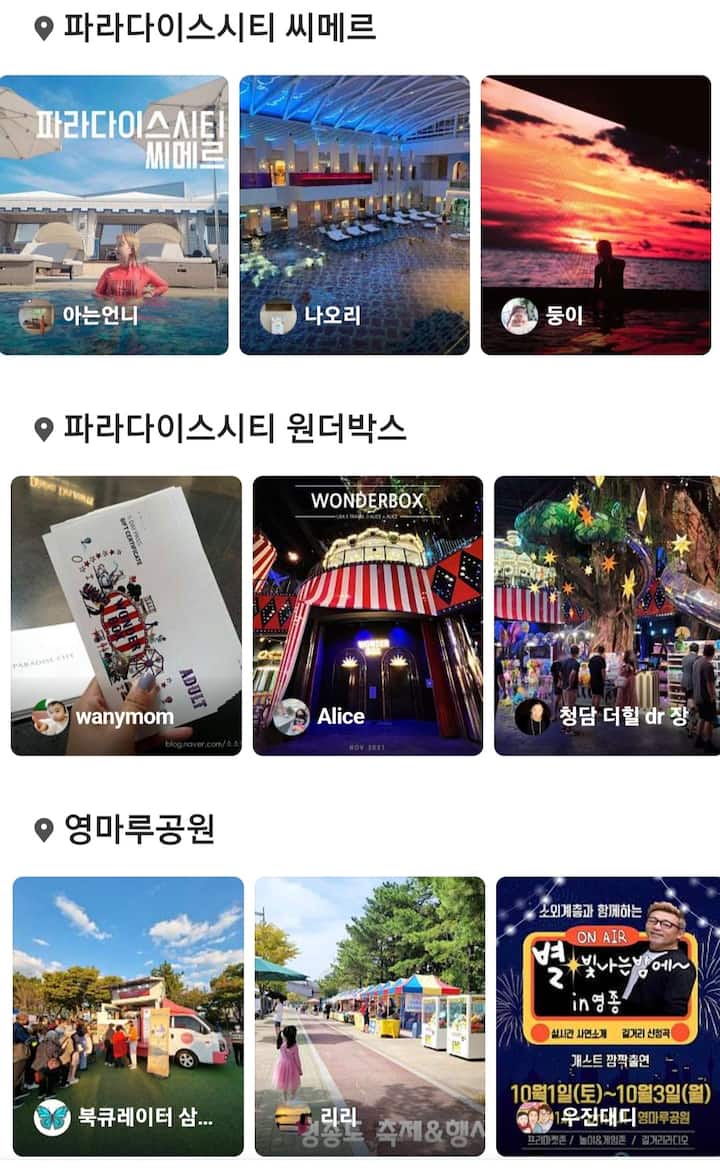Viewport: 720px width, 1169px height.
Task: Open 아는언니's 파라다이스시티 씨메르 post
Action: click(x=114, y=215)
